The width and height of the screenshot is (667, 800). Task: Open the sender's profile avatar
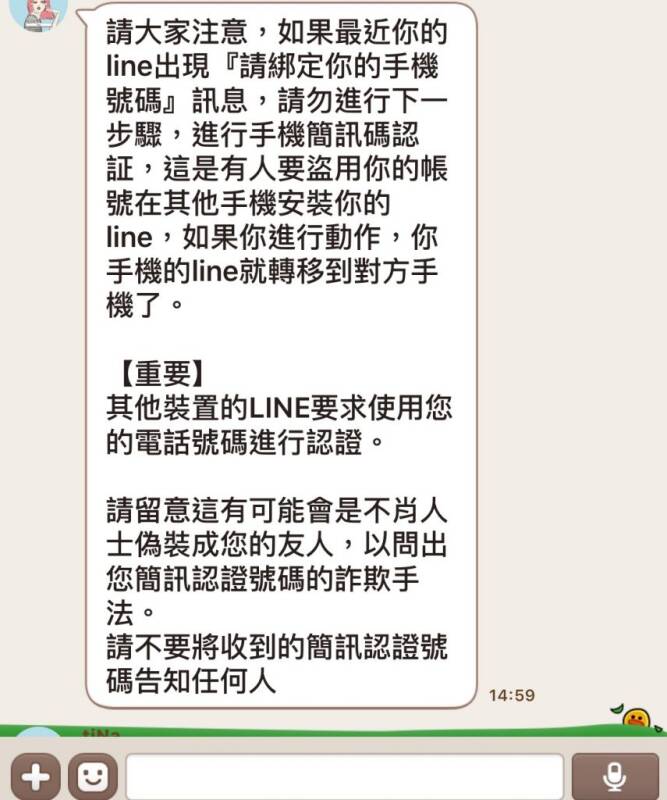tap(38, 12)
